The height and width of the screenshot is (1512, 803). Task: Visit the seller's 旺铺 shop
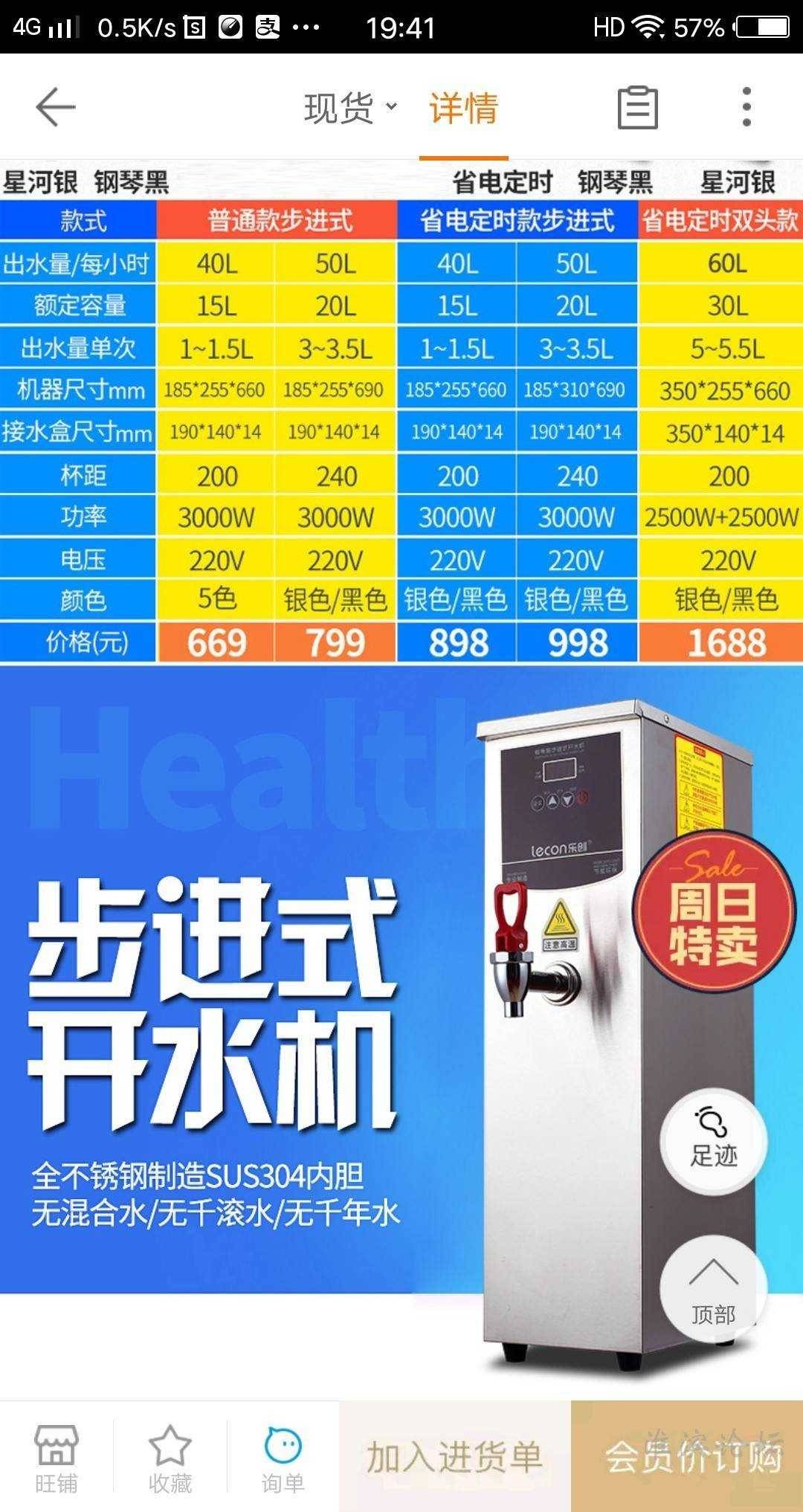[57, 1458]
